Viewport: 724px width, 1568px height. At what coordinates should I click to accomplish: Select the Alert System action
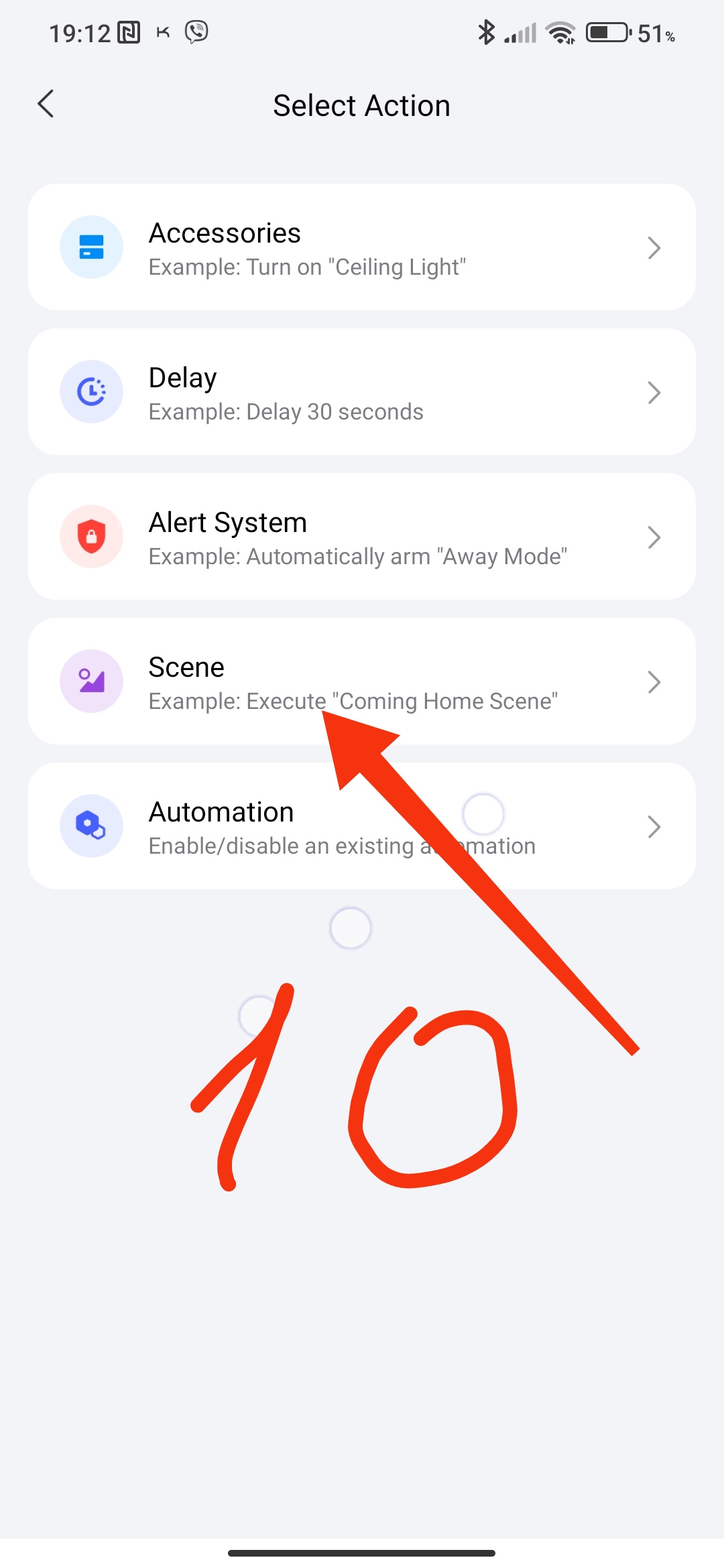(362, 537)
